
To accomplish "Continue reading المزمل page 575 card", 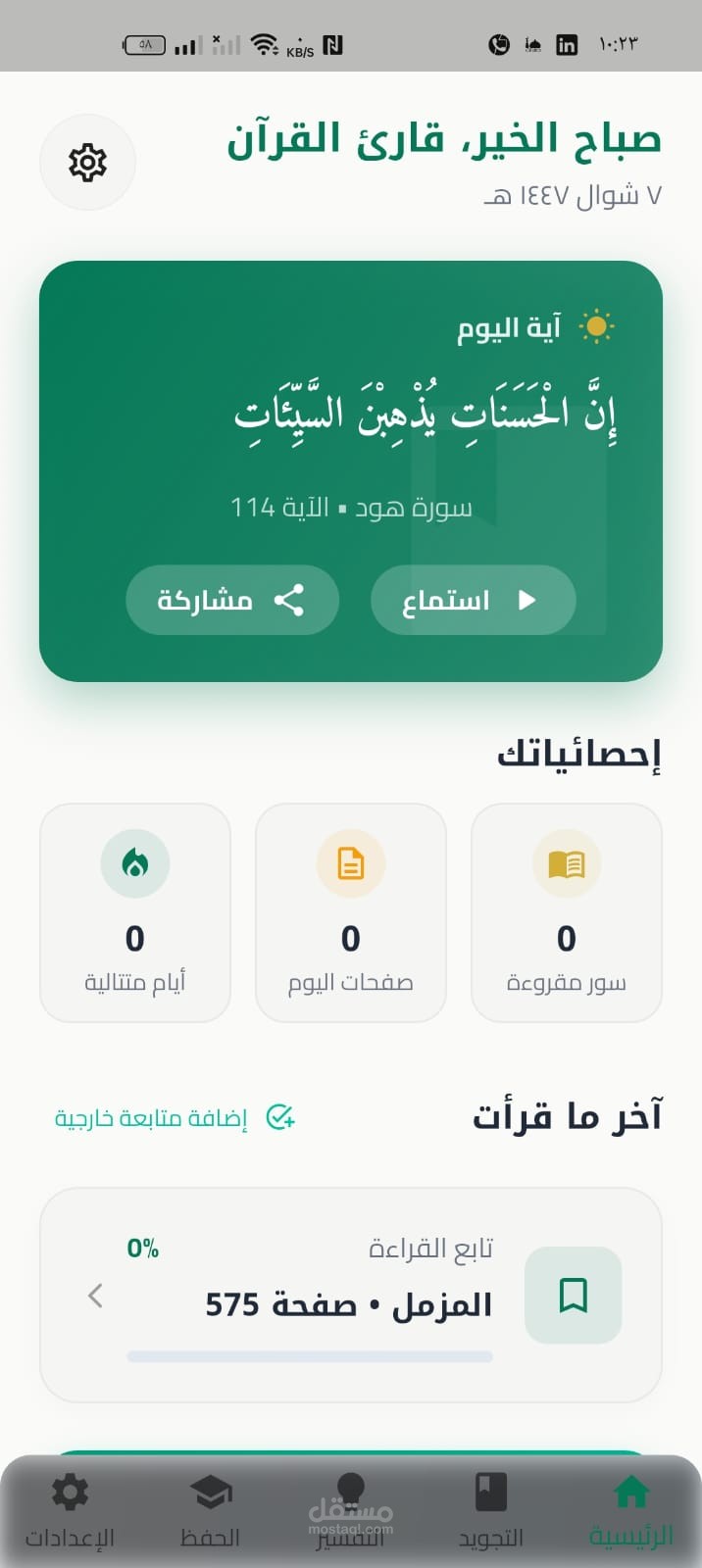I will point(351,1295).
